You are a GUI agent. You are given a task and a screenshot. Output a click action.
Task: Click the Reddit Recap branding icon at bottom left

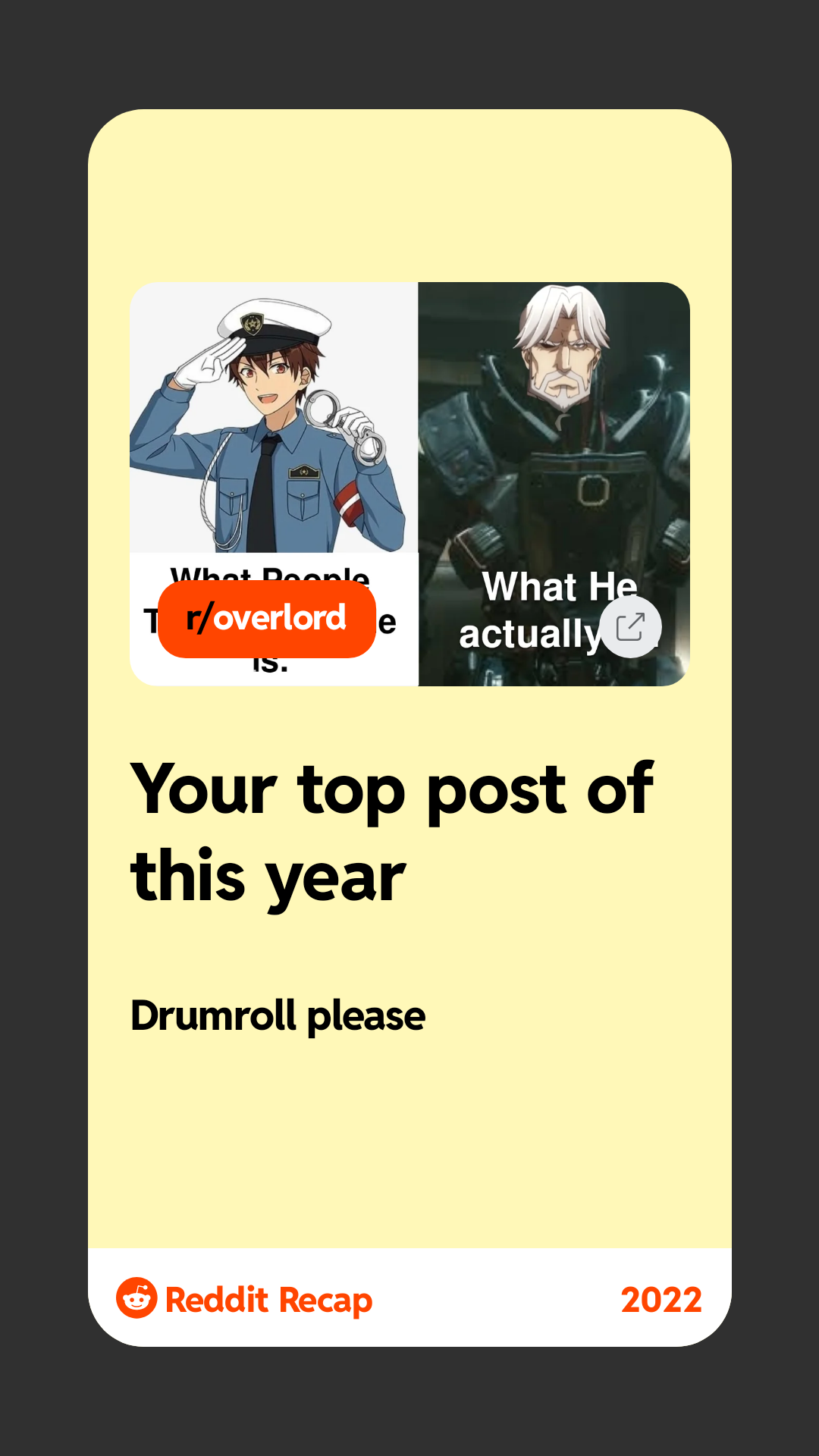click(x=136, y=1300)
